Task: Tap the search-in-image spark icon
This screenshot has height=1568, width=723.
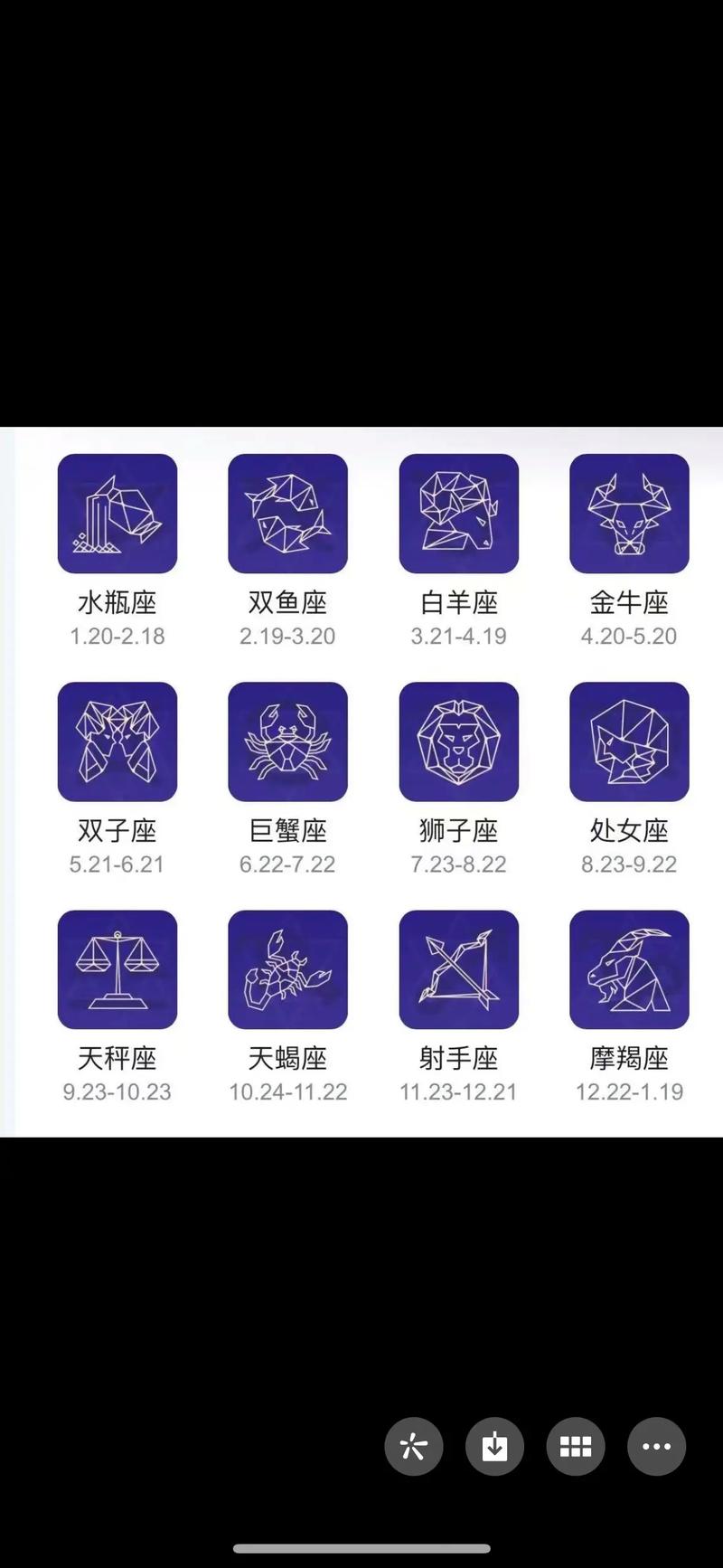Action: point(414,1447)
